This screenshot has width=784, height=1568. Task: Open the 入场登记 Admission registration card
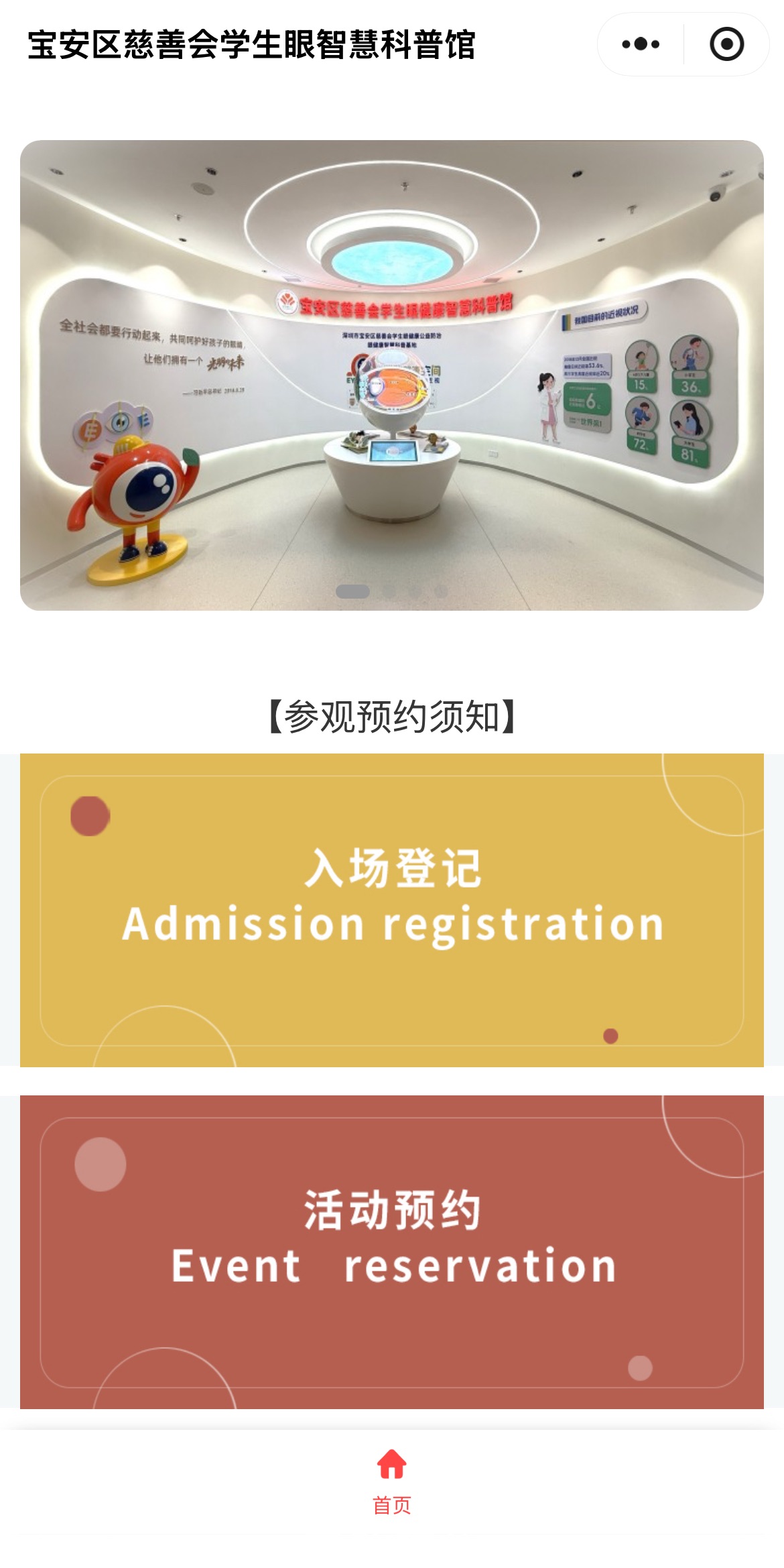point(392,910)
